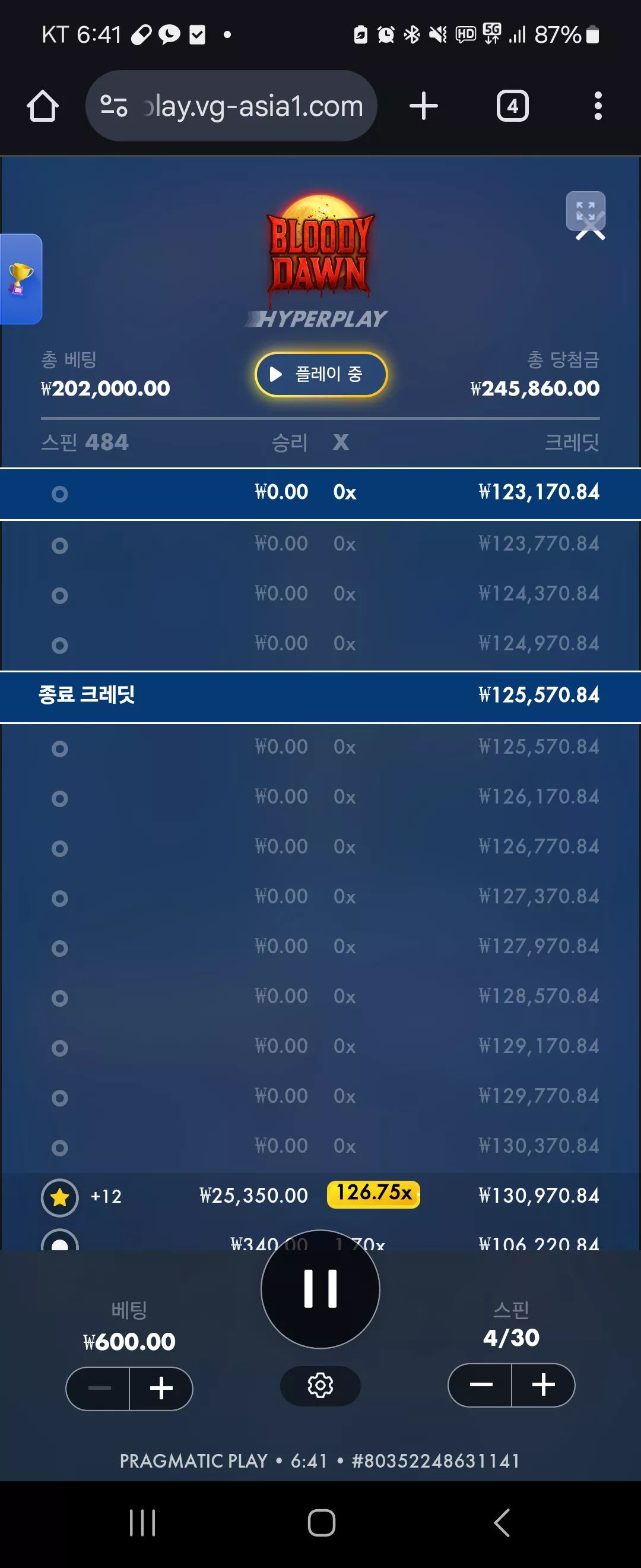This screenshot has height=1568, width=641.
Task: Open a new browser tab
Action: (423, 106)
